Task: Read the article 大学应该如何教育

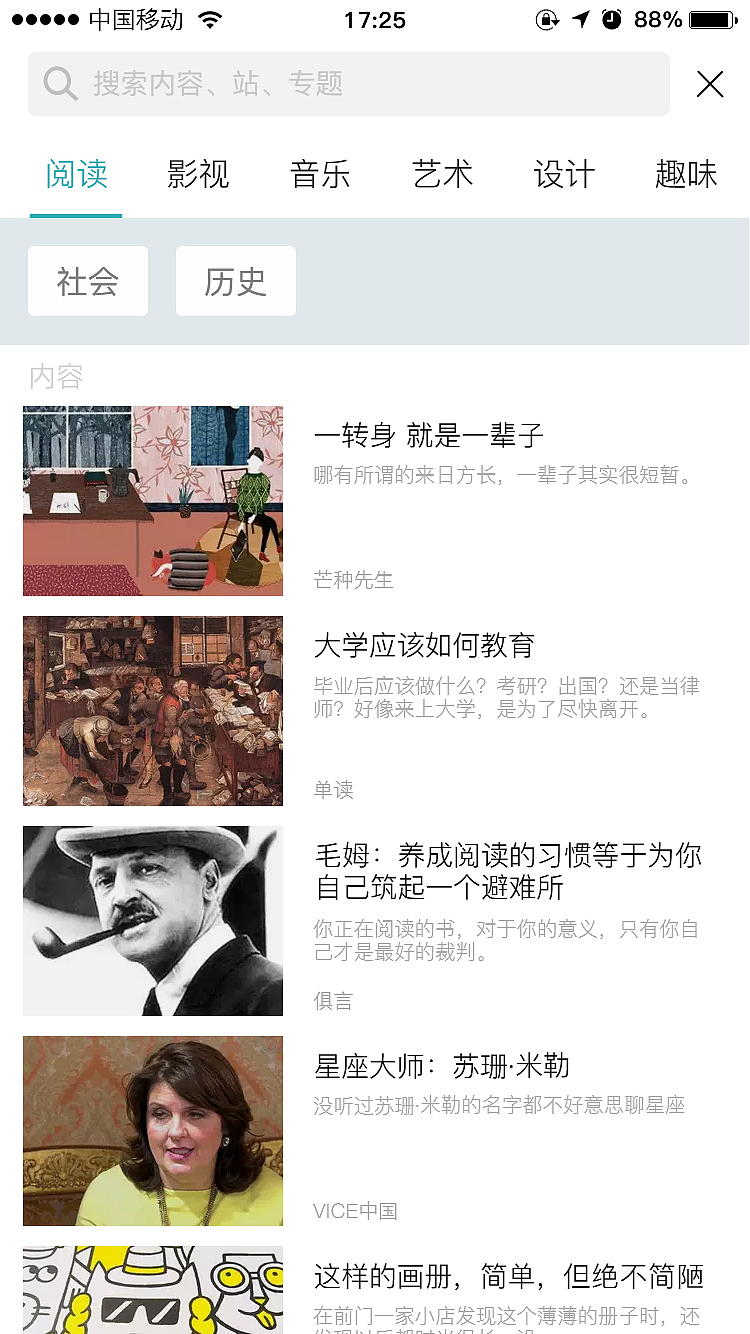Action: click(x=424, y=646)
